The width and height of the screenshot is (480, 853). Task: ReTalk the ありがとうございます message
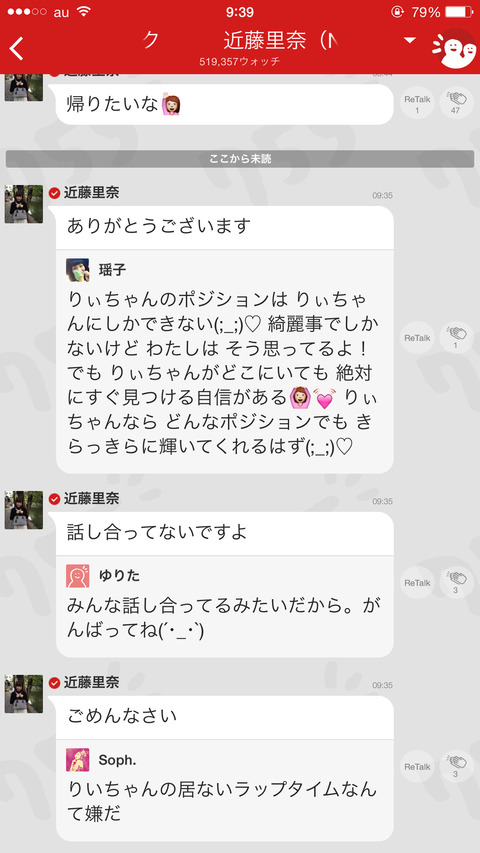(x=417, y=338)
